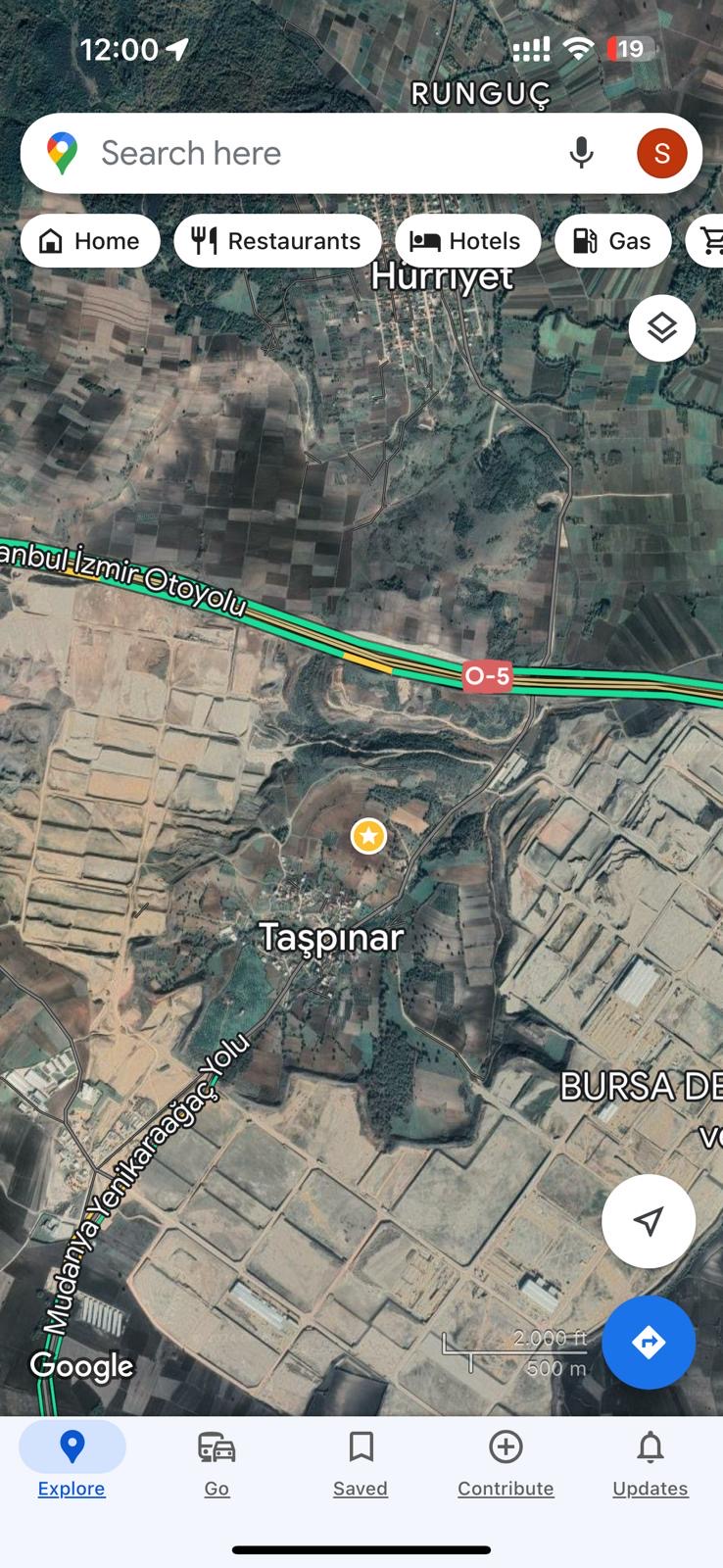Open the account profile avatar

[x=662, y=153]
